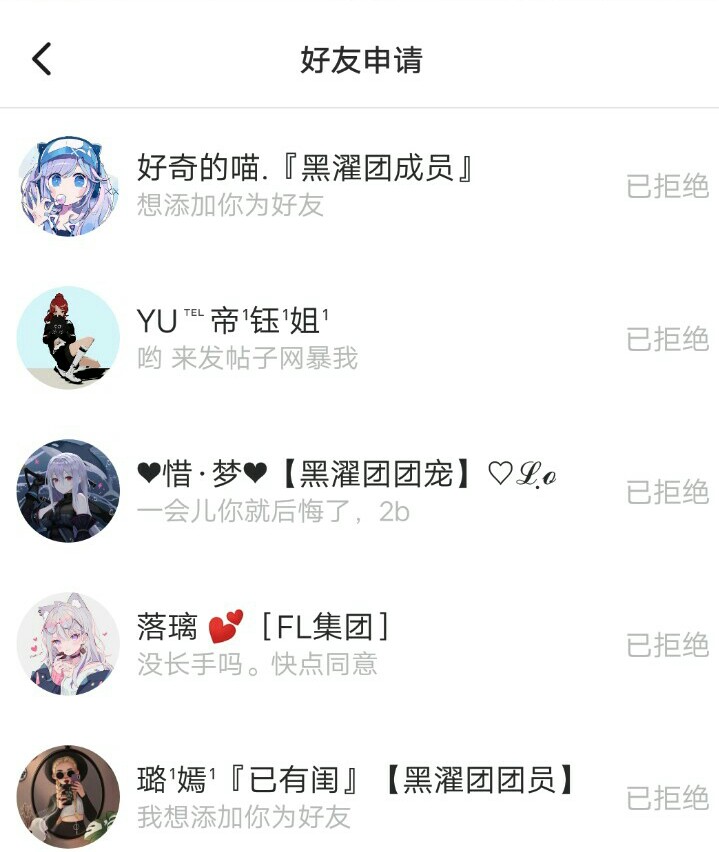Go back from the 好友申请 page
Image resolution: width=719 pixels, height=852 pixels.
click(41, 60)
